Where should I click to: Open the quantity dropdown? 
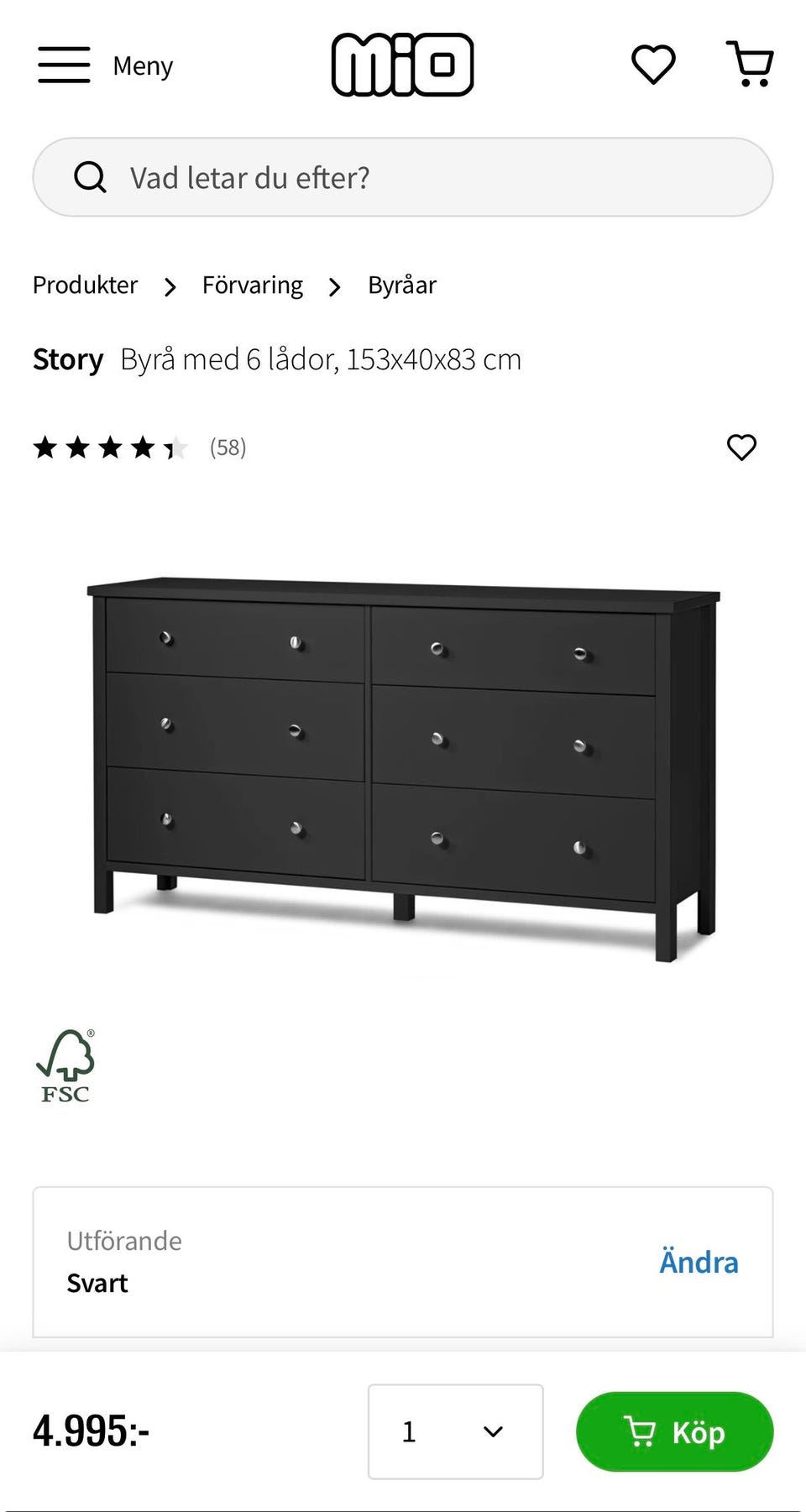[x=455, y=1431]
